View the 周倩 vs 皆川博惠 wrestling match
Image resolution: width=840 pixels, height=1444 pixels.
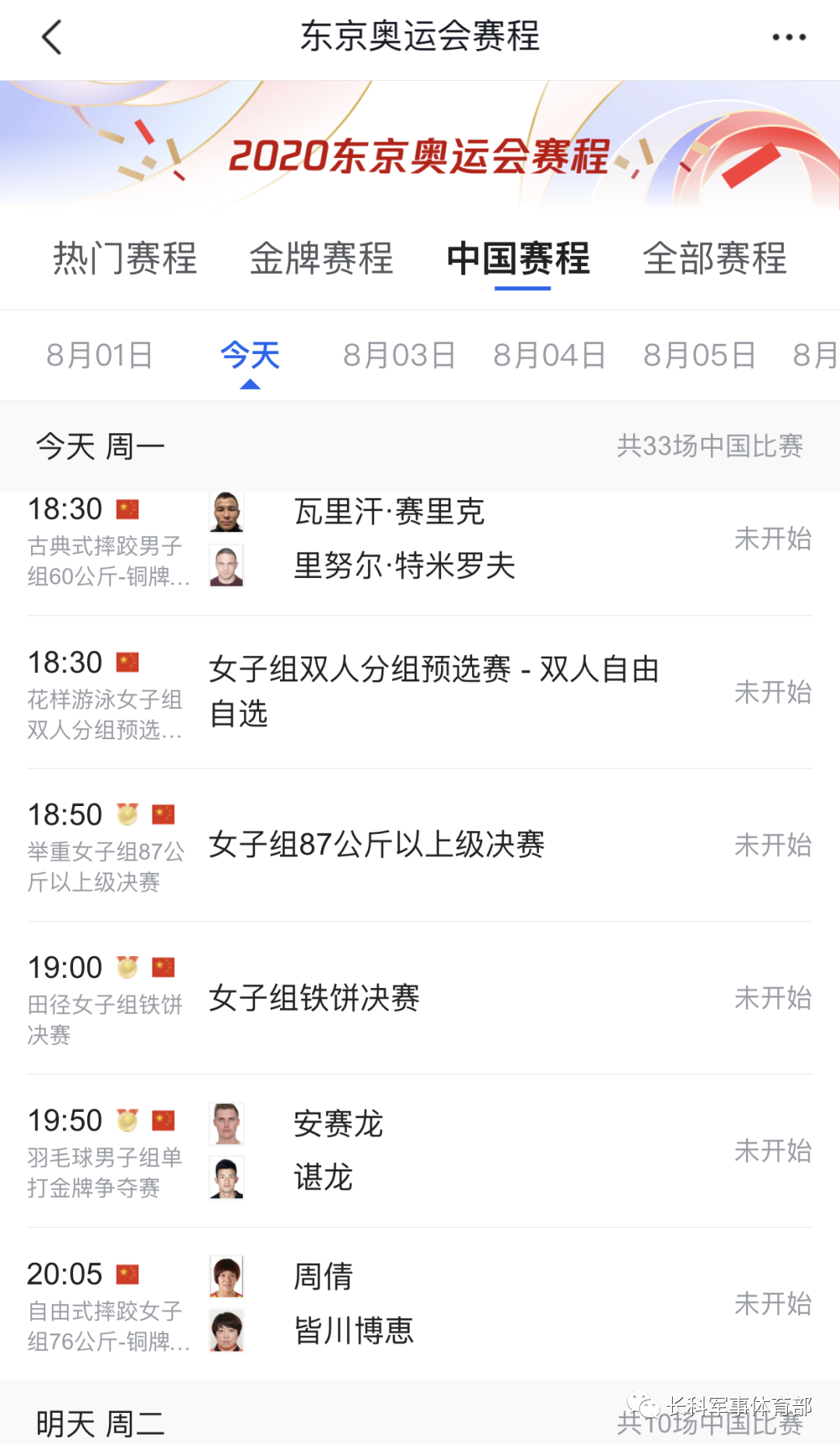[x=420, y=1304]
